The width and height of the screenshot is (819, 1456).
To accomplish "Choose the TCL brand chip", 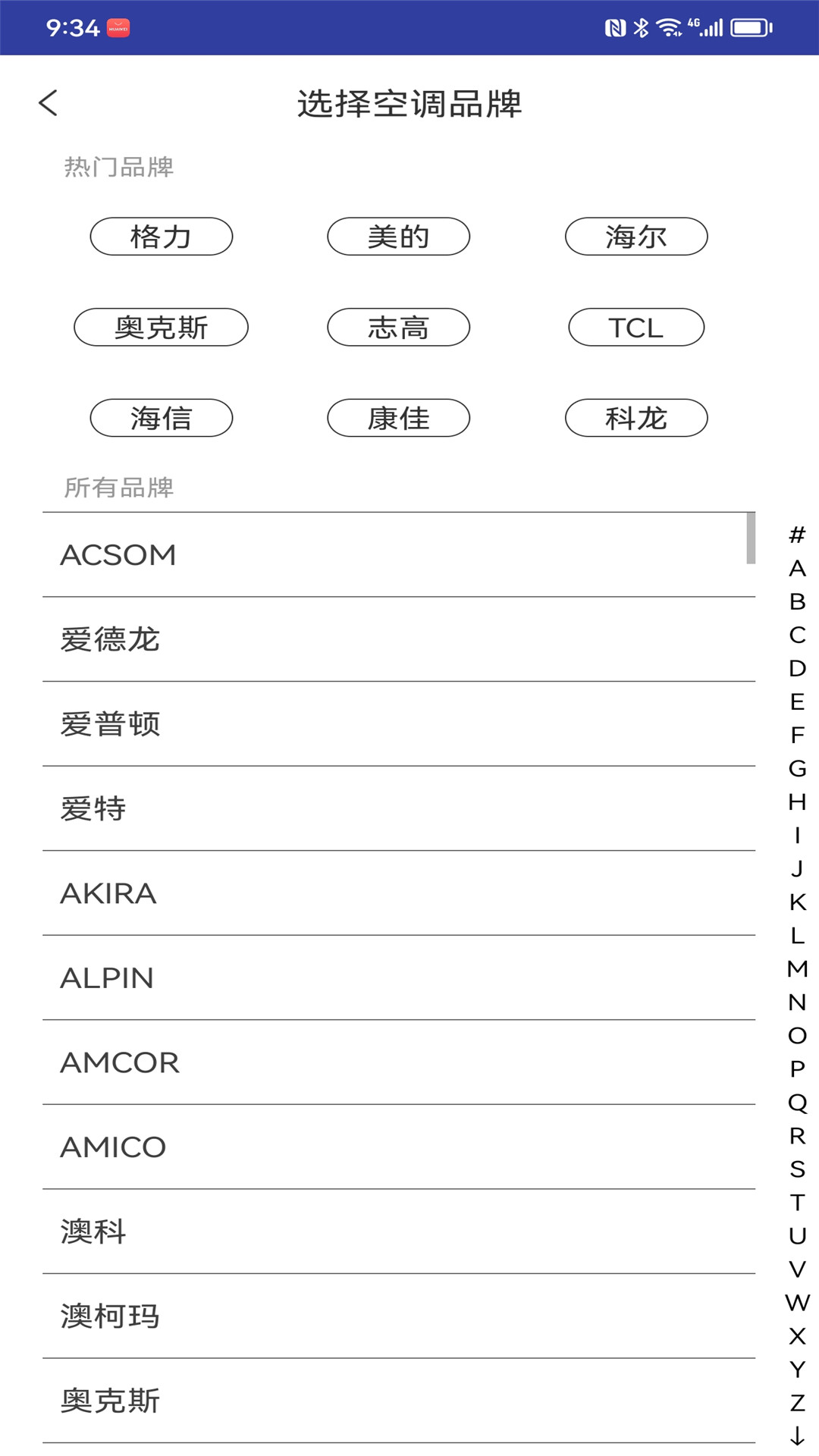I will click(x=636, y=327).
